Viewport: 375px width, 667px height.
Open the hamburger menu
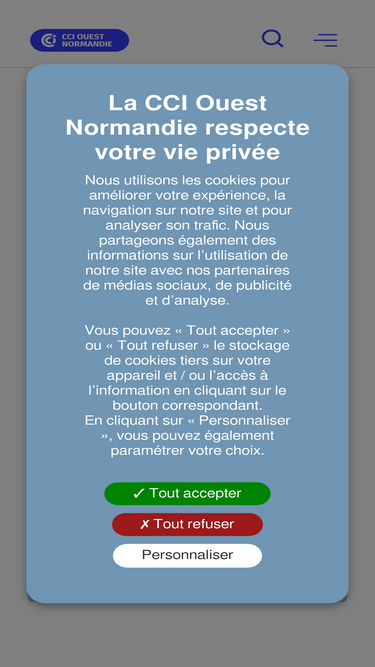click(x=326, y=40)
